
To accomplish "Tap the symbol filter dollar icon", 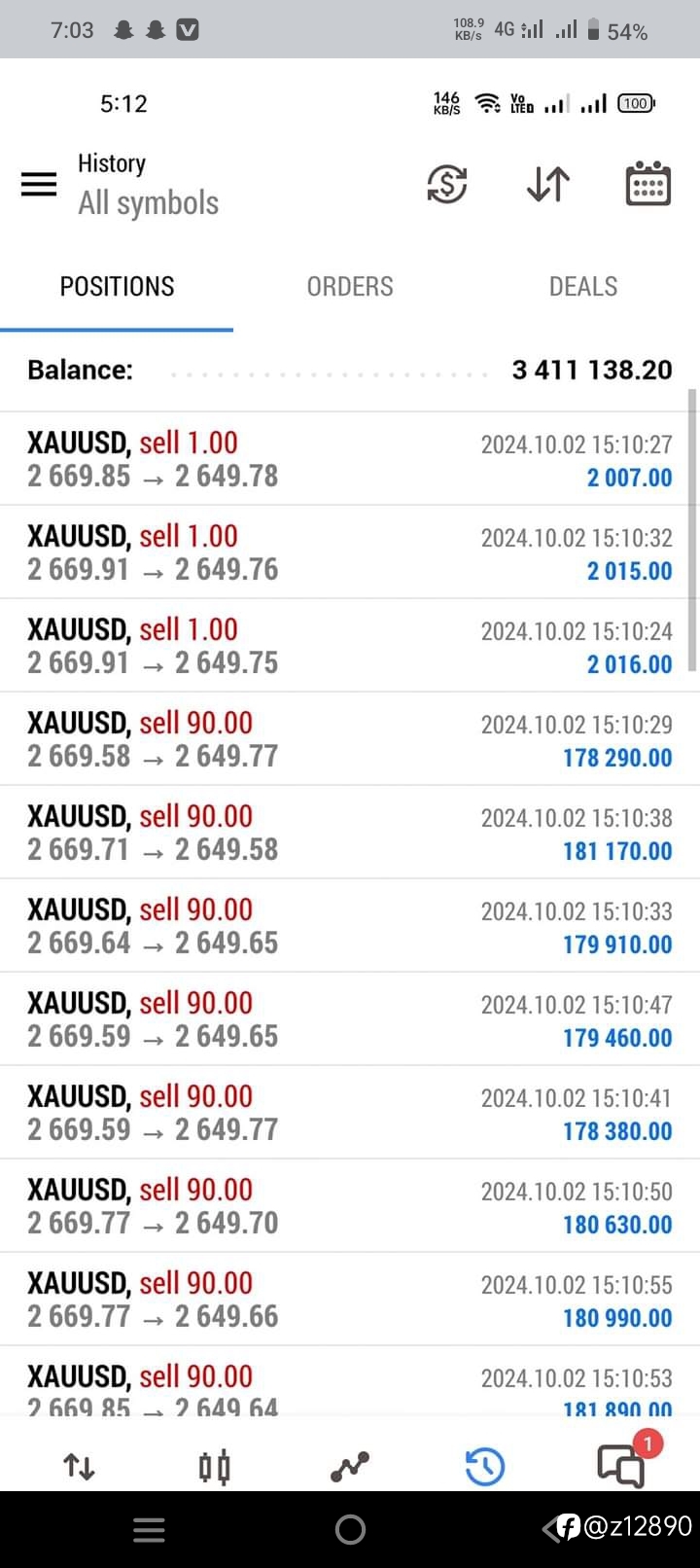I will tap(447, 184).
